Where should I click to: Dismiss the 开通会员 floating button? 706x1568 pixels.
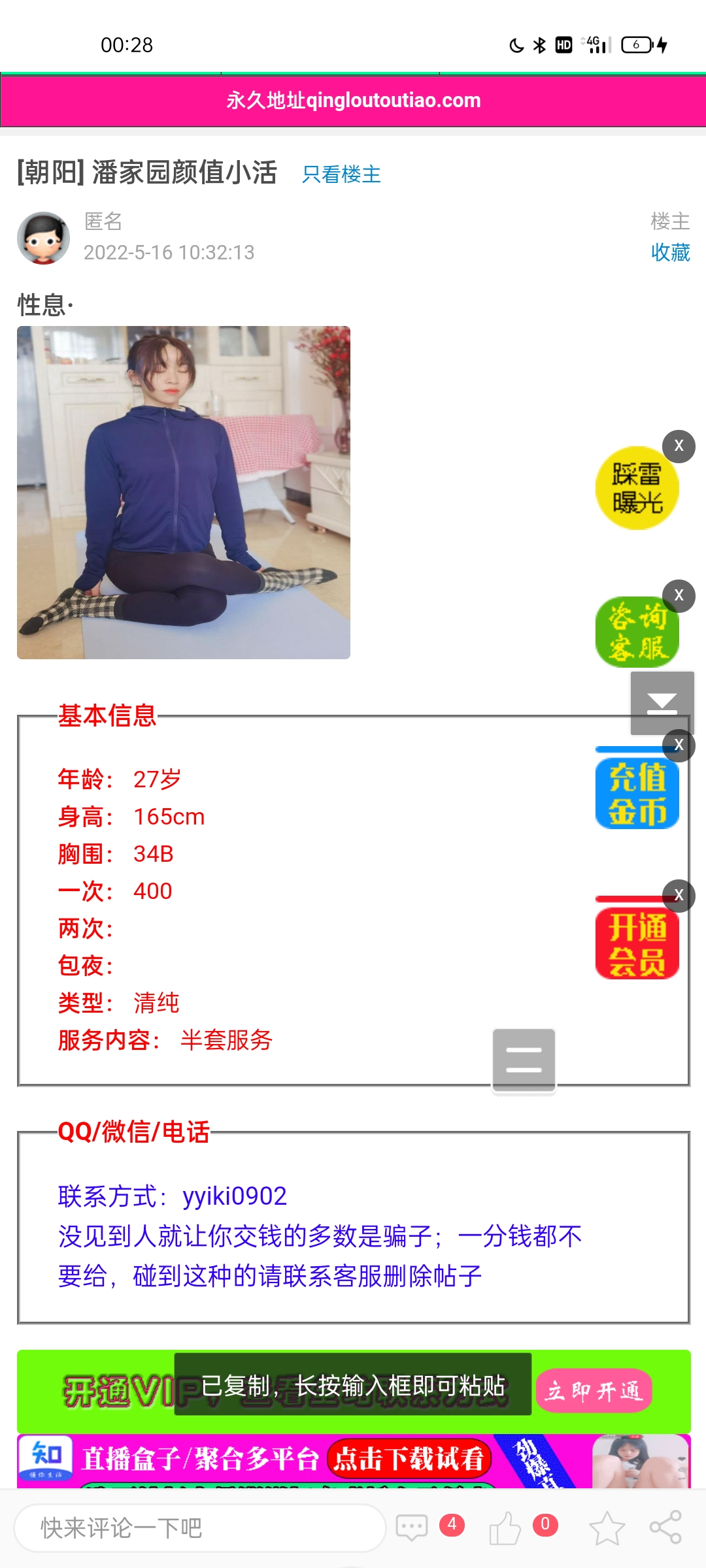coord(679,895)
